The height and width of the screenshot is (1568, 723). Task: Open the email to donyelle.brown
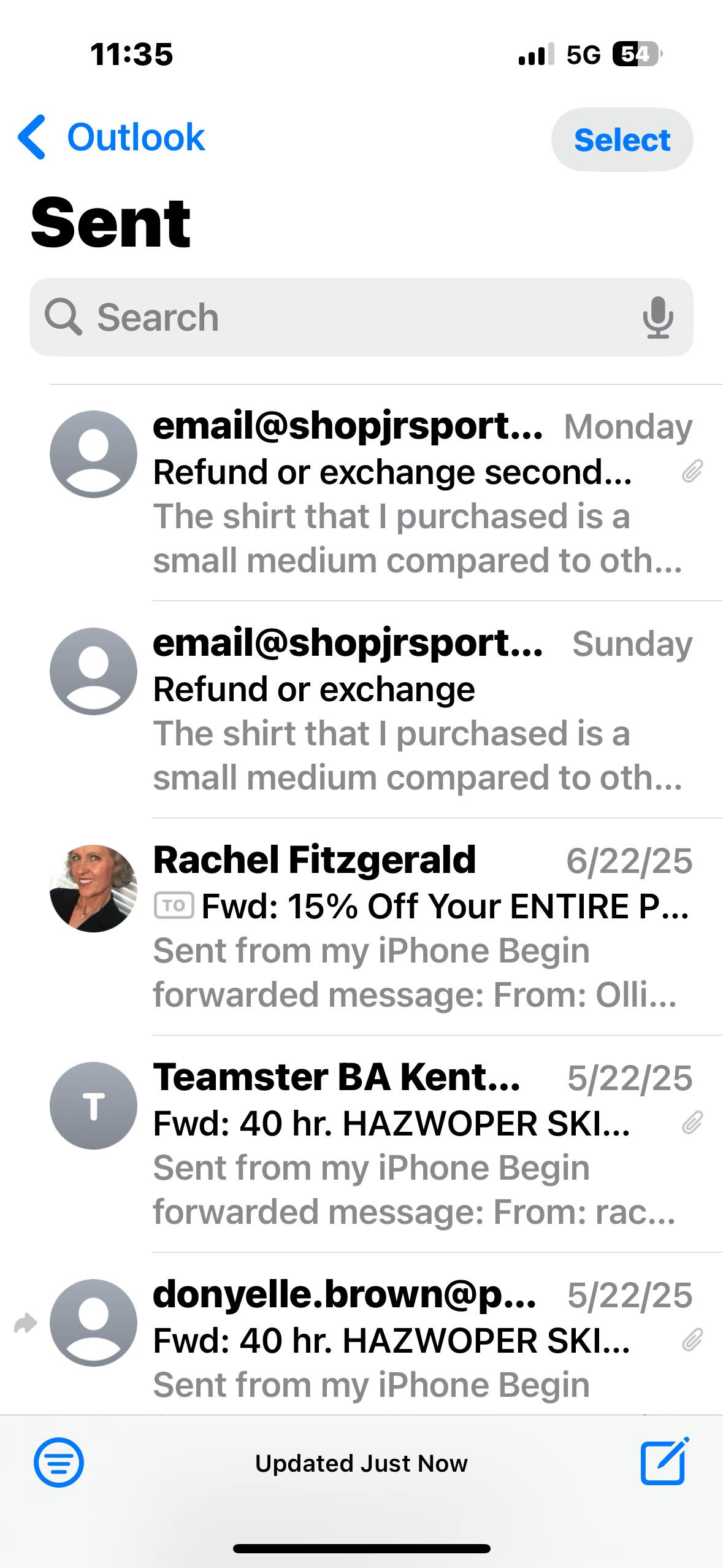(x=386, y=1334)
